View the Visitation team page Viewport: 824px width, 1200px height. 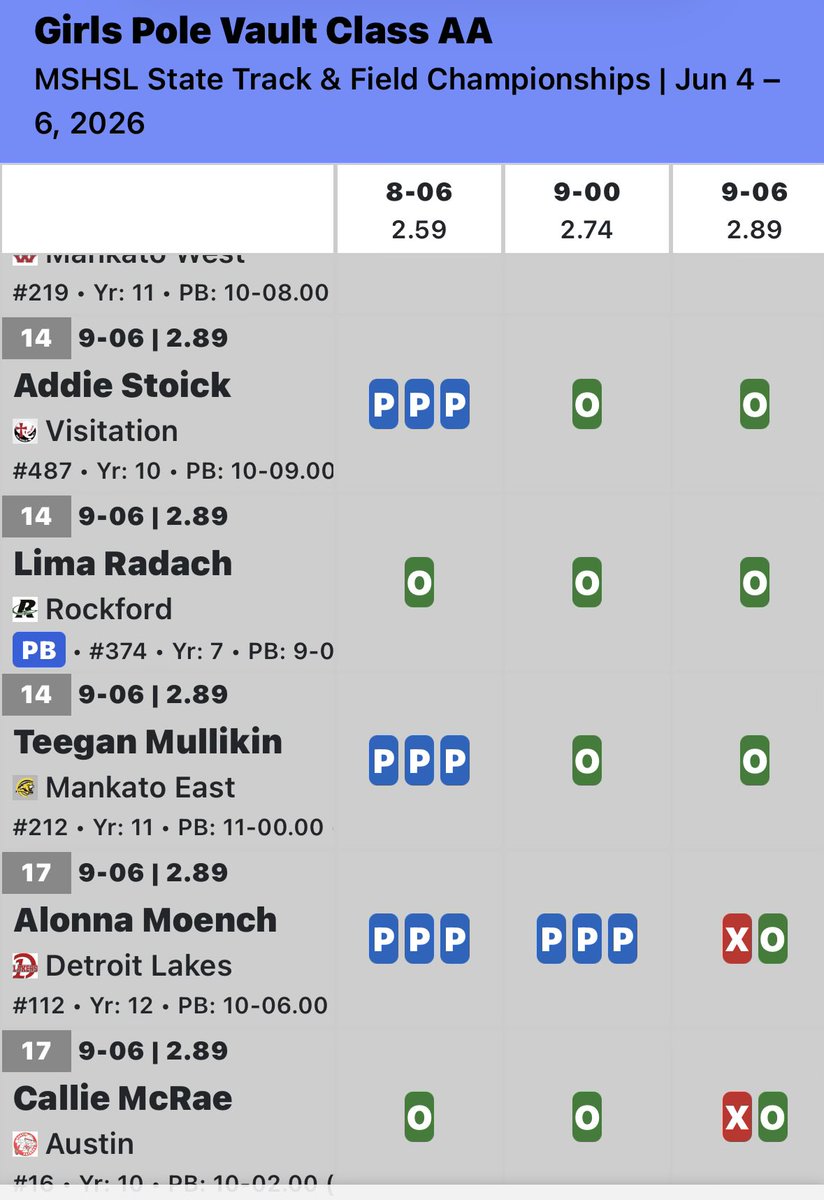tap(112, 431)
